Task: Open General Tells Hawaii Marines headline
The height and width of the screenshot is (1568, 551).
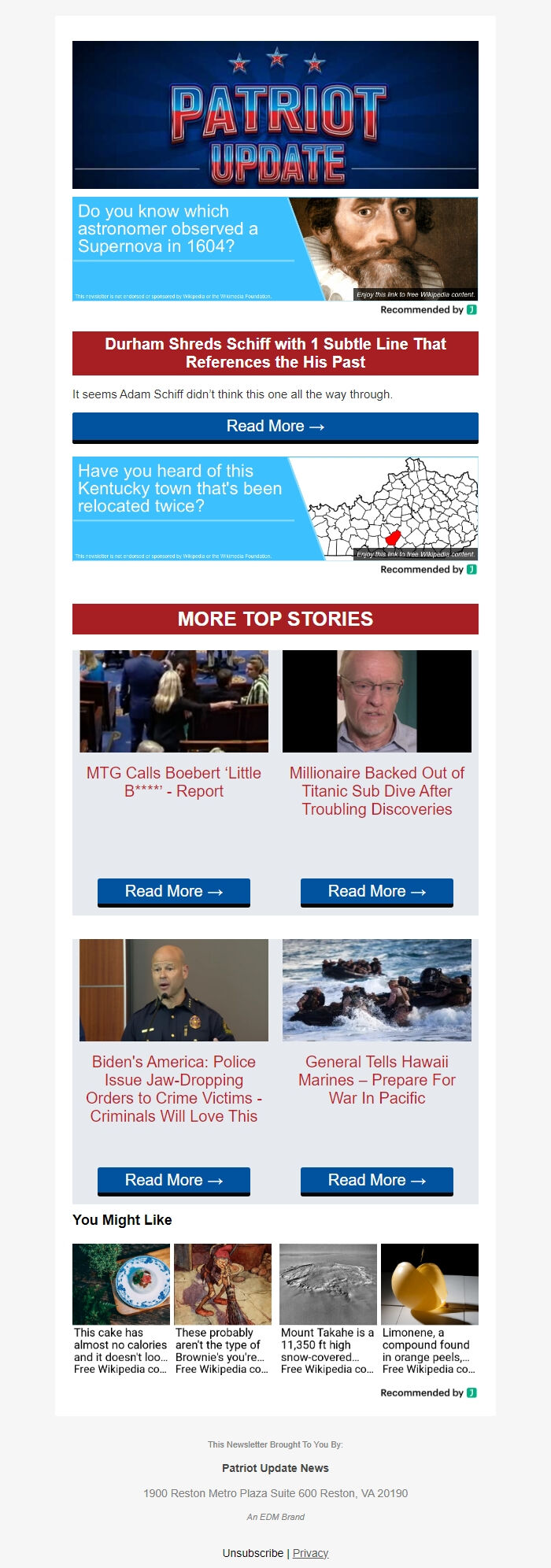Action: (x=376, y=1080)
